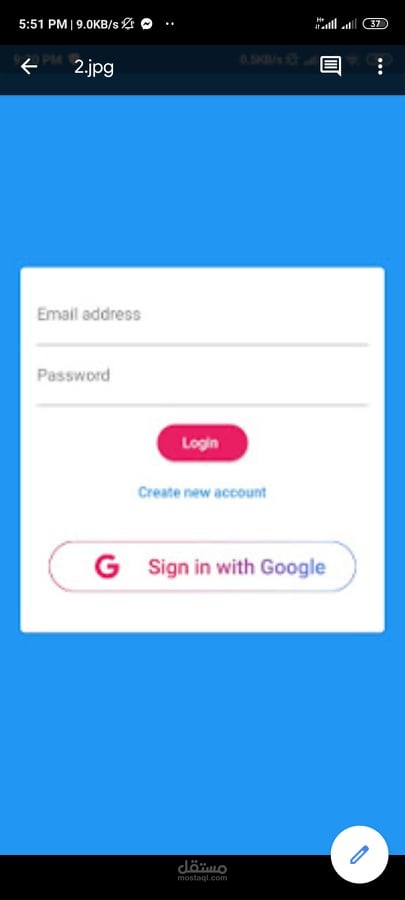Open the three-dot overflow menu
The image size is (405, 900).
[380, 67]
